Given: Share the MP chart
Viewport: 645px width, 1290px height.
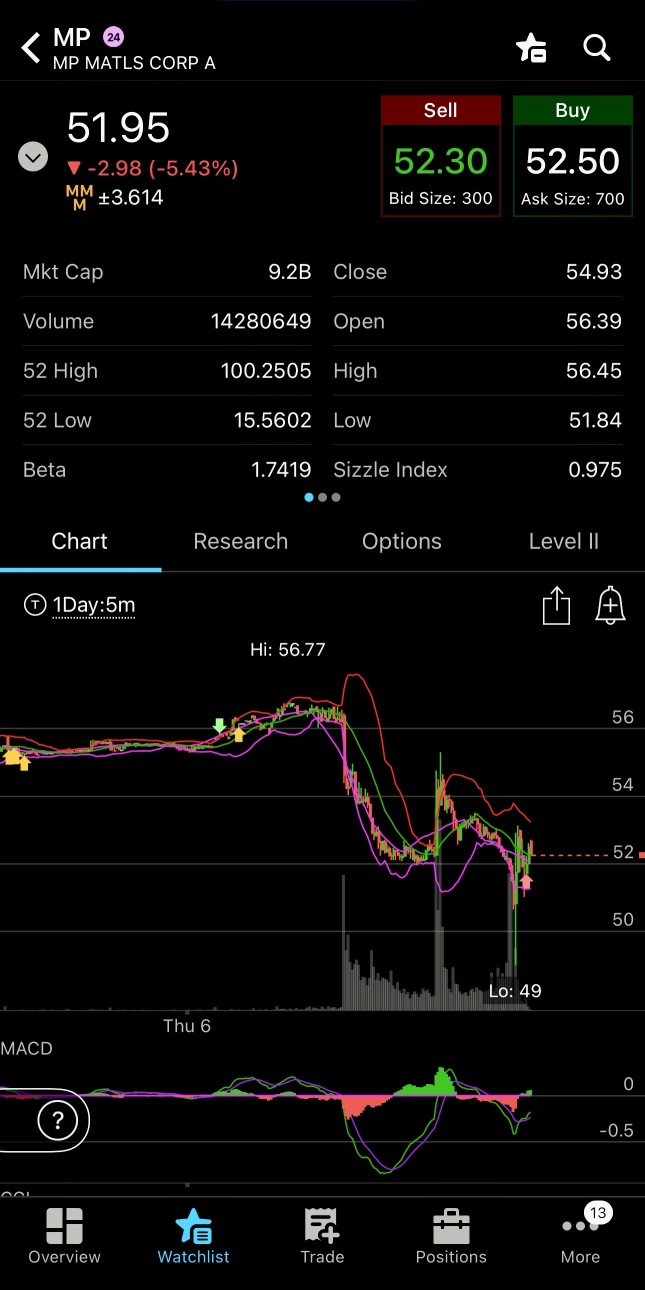Looking at the screenshot, I should (x=556, y=606).
